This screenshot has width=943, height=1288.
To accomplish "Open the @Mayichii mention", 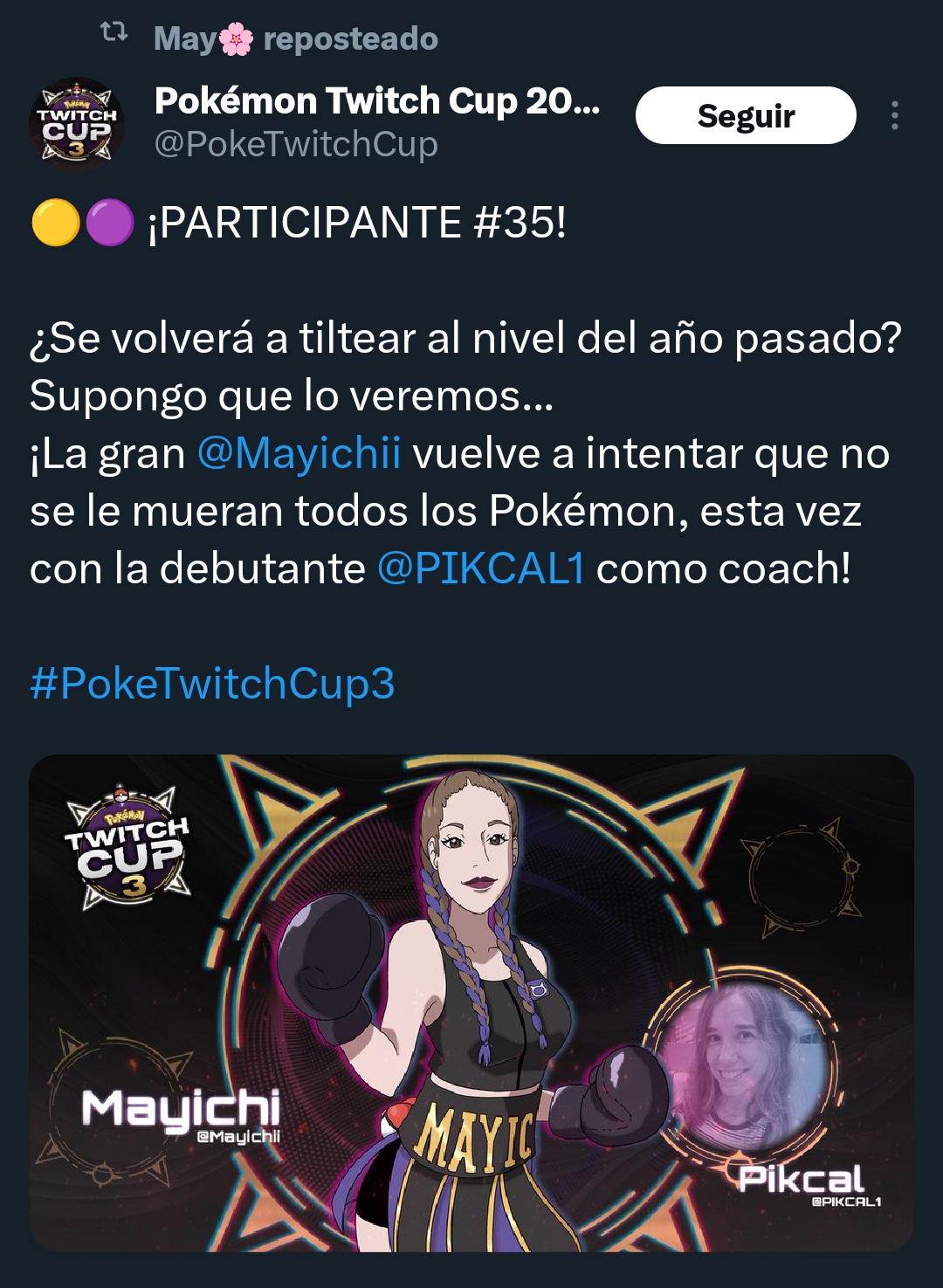I will point(299,453).
